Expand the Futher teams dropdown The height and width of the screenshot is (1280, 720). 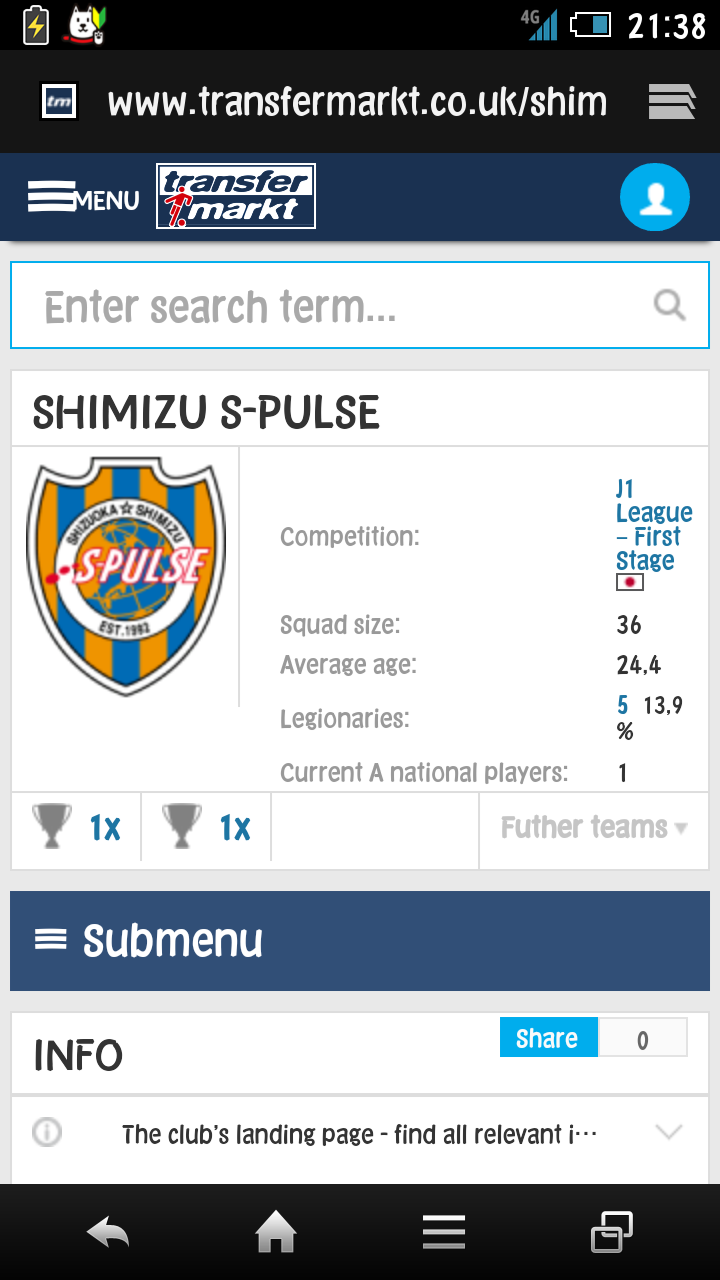pyautogui.click(x=594, y=828)
